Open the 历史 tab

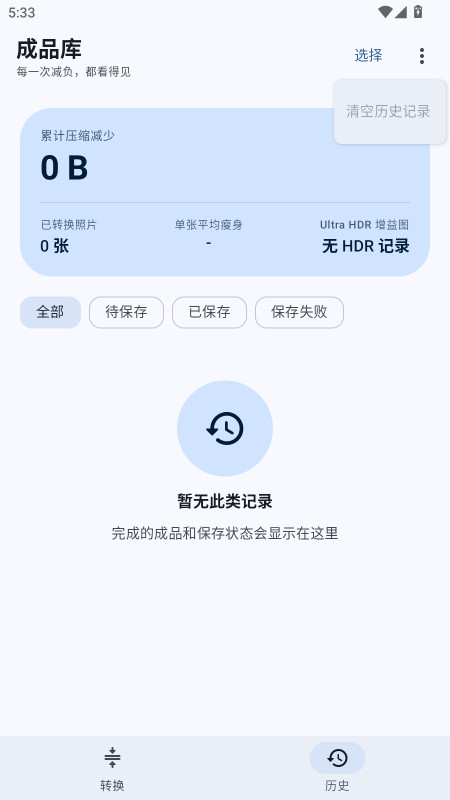pos(337,768)
